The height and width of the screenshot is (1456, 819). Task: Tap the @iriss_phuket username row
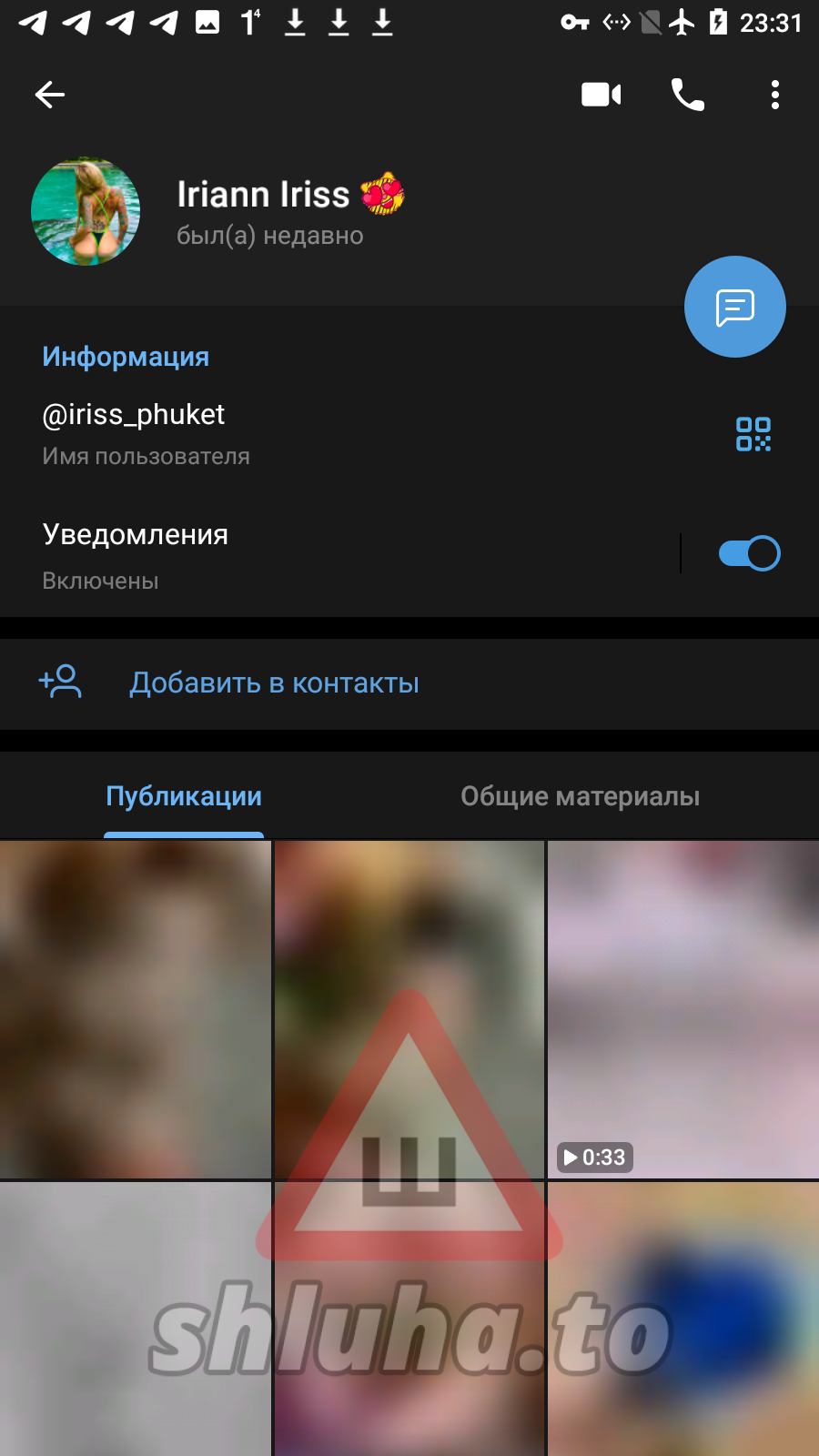tap(273, 433)
